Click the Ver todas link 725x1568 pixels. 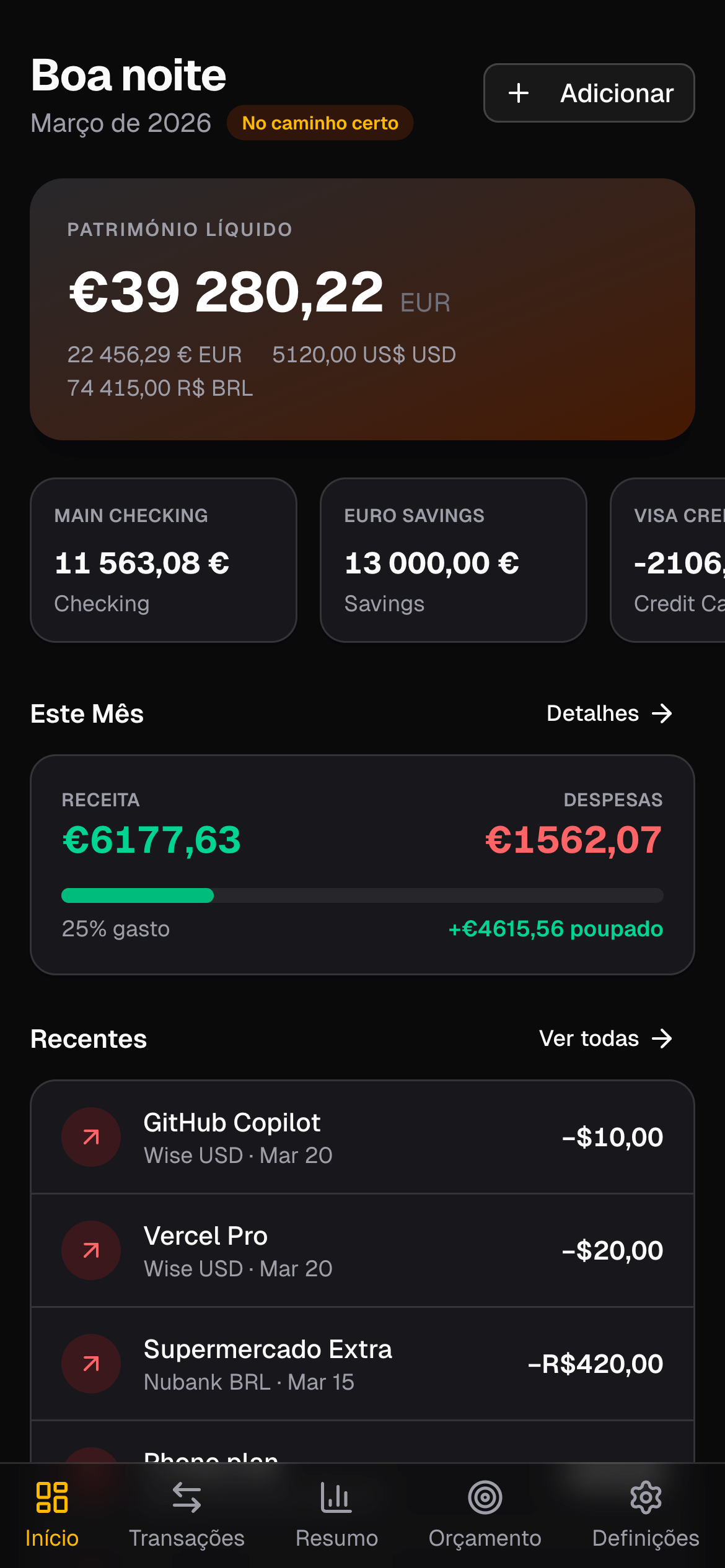tap(589, 1039)
